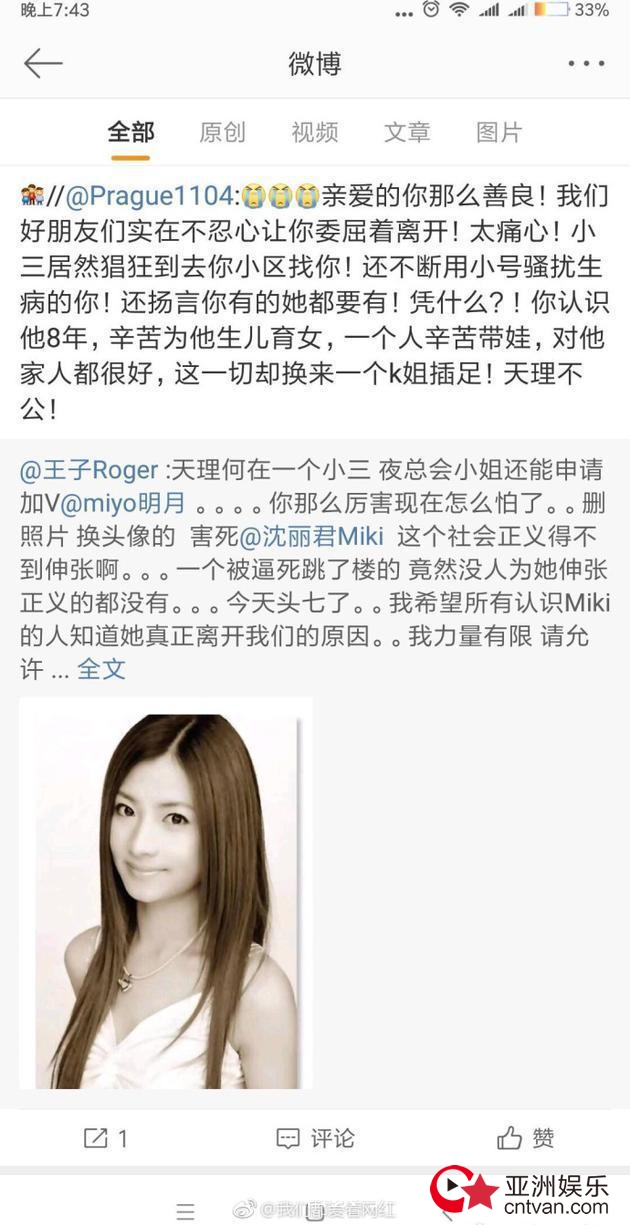
Task: Switch to the 原创 tab
Action: [x=222, y=132]
